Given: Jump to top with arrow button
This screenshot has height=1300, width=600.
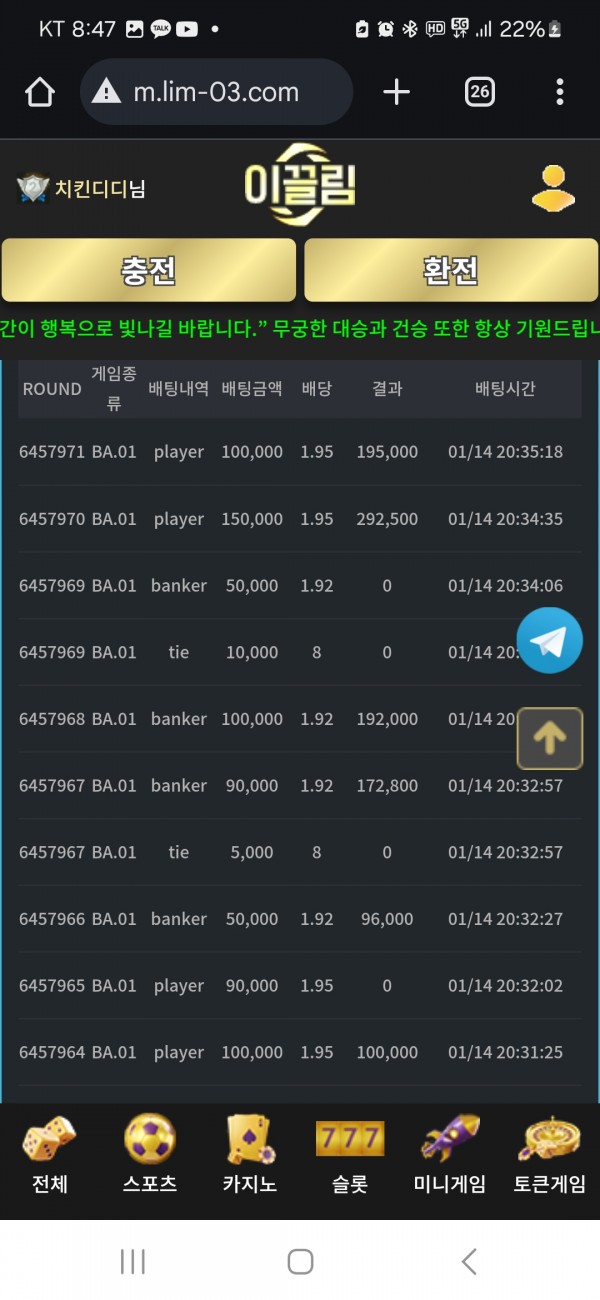Looking at the screenshot, I should point(549,738).
